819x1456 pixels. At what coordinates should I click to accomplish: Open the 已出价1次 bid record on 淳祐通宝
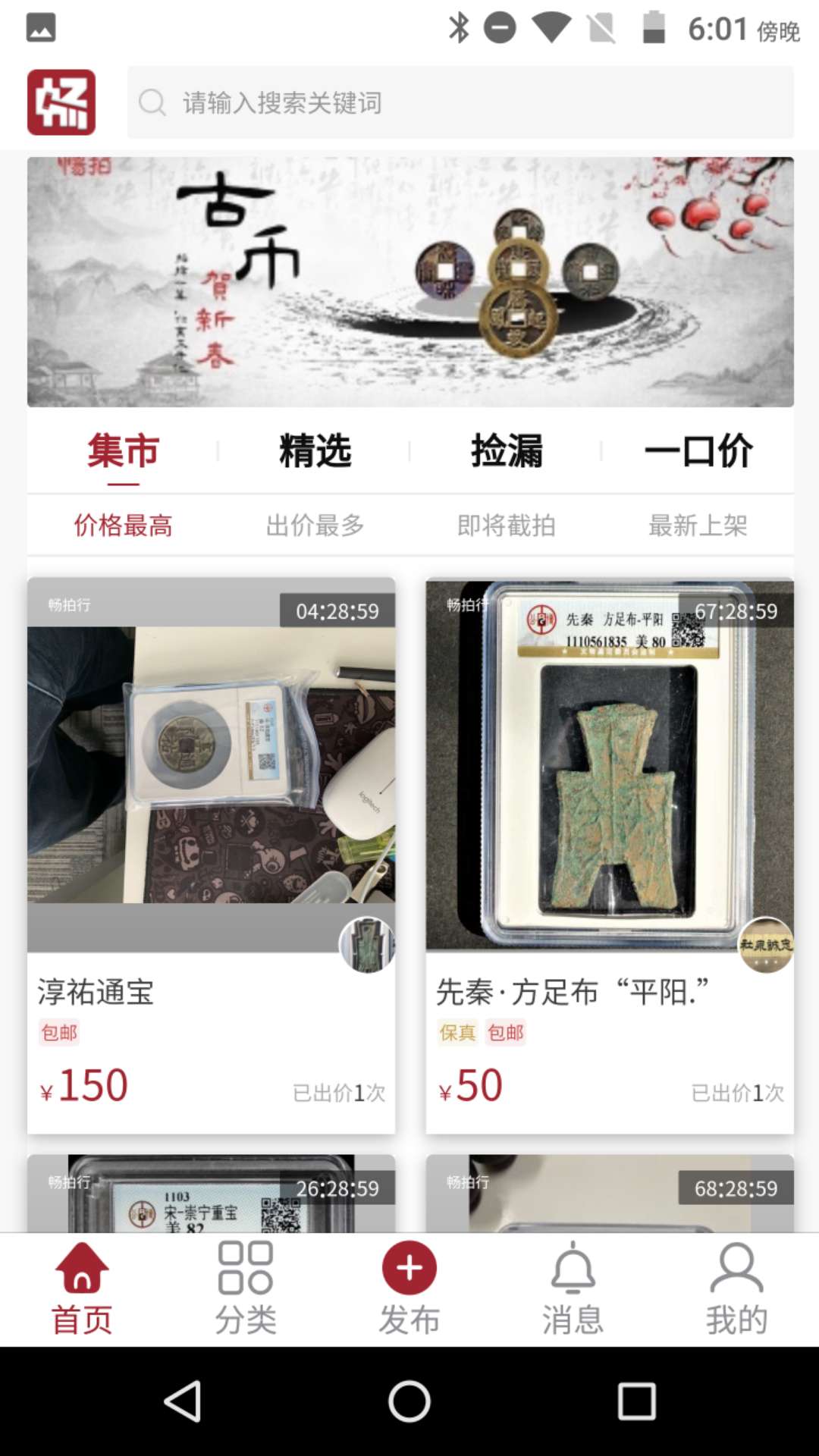340,1092
